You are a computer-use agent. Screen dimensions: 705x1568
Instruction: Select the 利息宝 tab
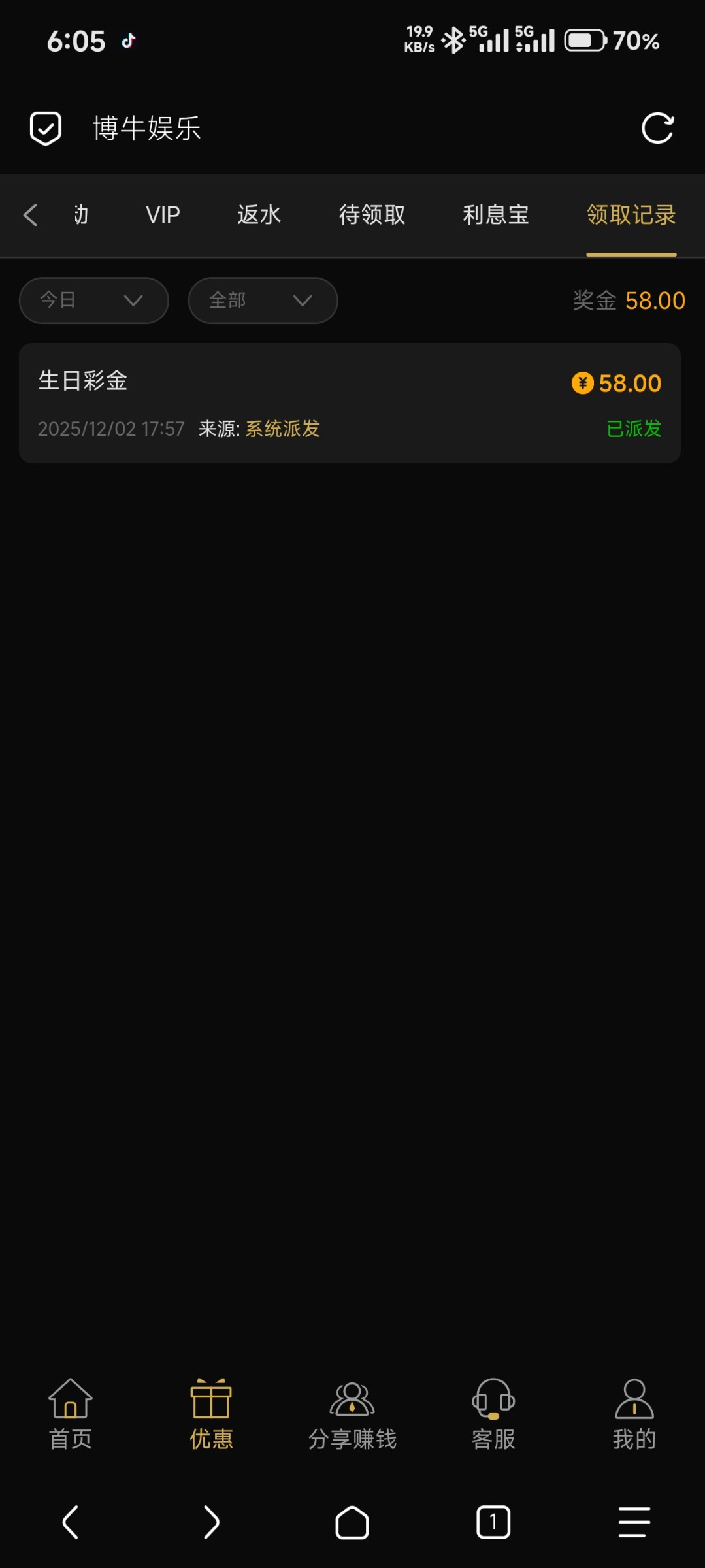(495, 215)
